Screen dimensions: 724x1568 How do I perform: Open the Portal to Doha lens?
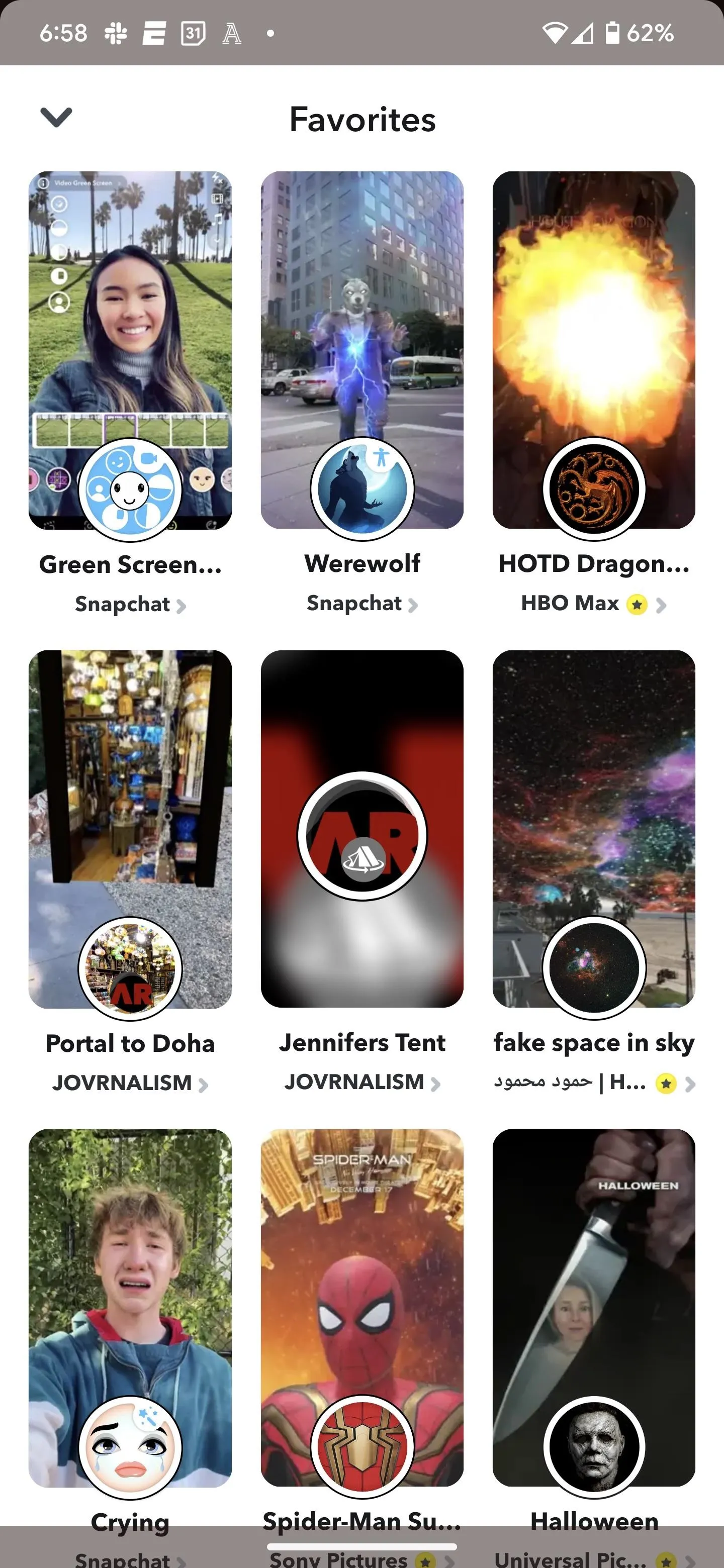tap(130, 829)
